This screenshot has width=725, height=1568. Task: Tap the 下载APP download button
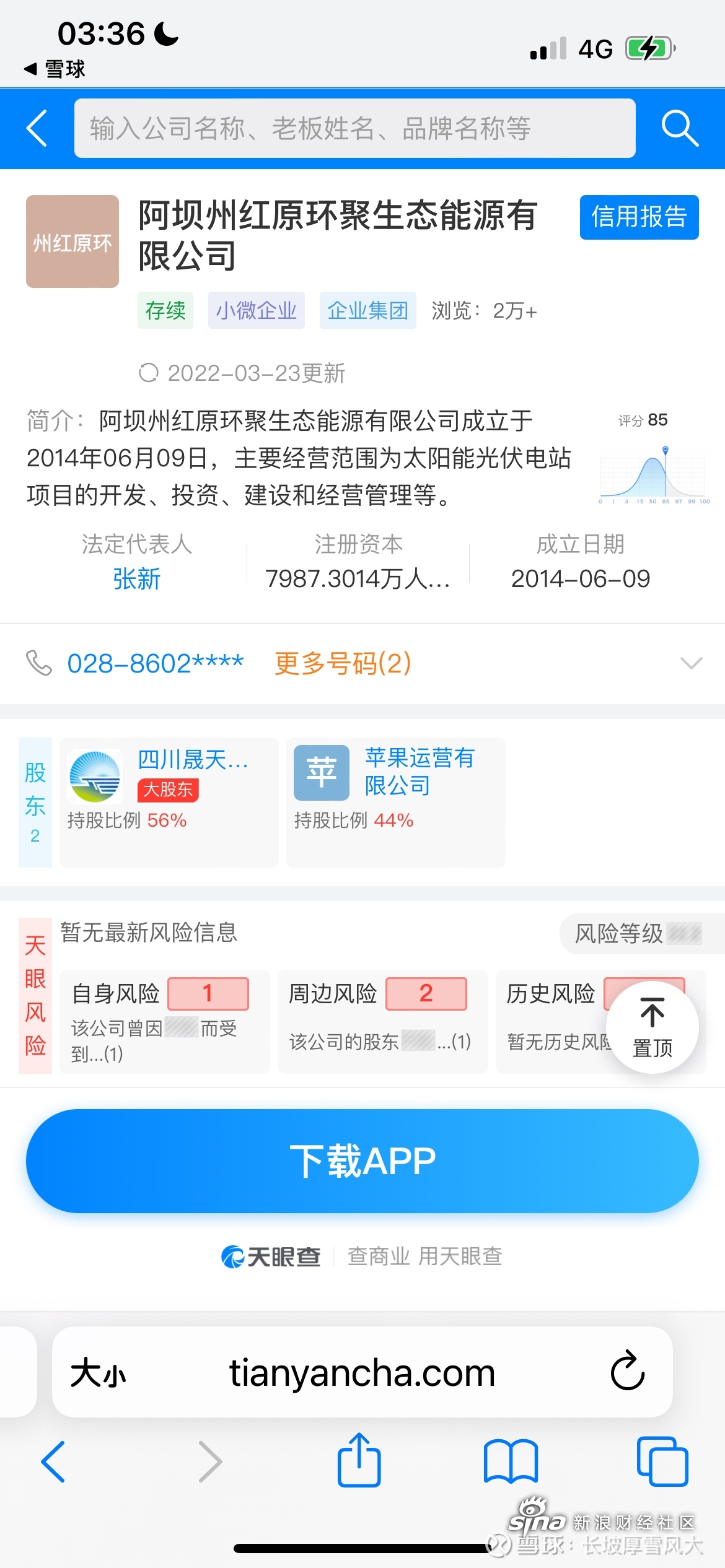(362, 1161)
